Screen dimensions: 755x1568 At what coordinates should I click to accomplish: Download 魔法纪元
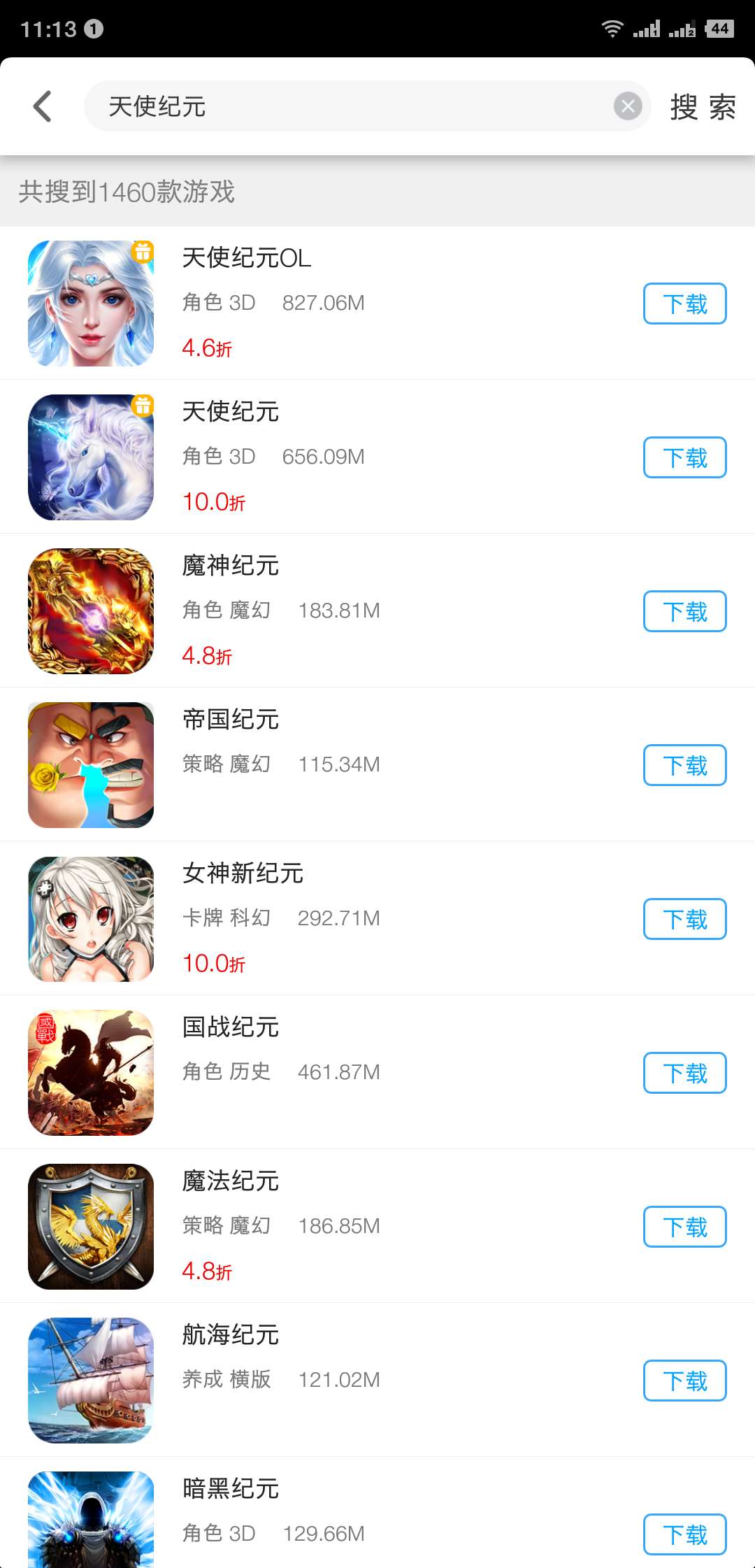[684, 1227]
